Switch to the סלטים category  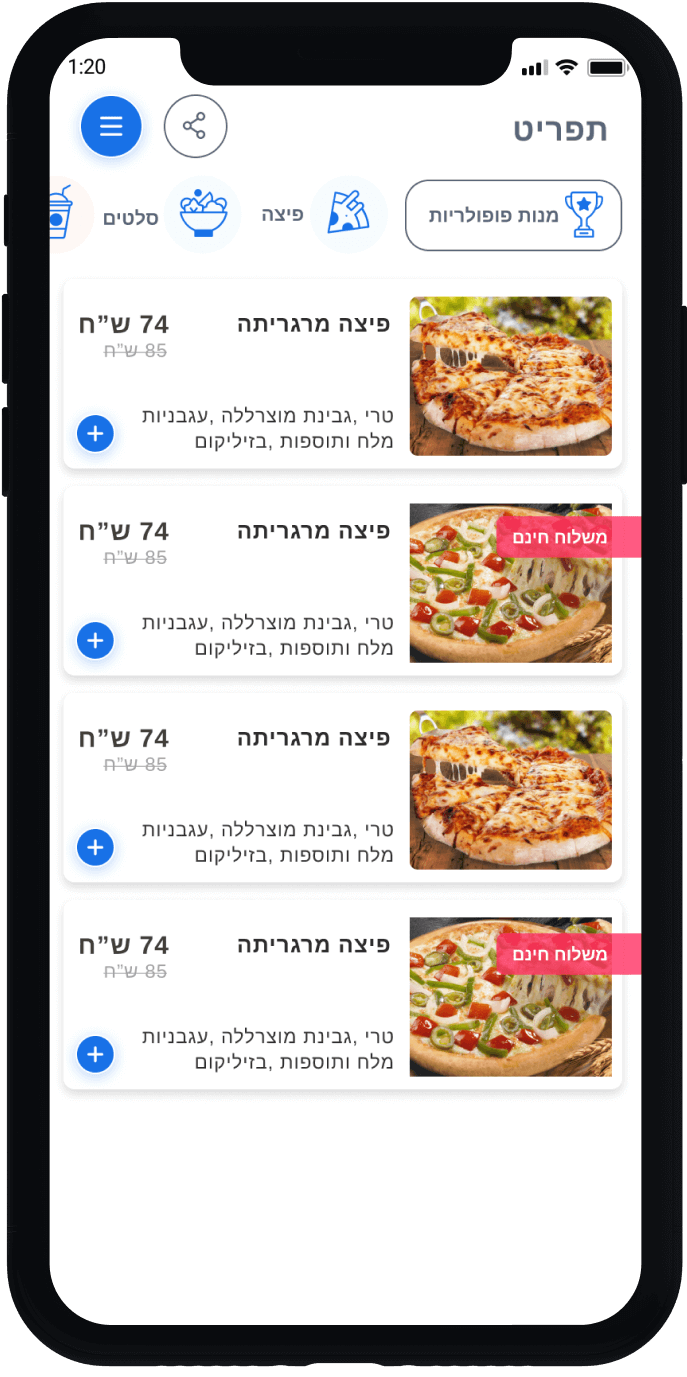pyautogui.click(x=203, y=214)
